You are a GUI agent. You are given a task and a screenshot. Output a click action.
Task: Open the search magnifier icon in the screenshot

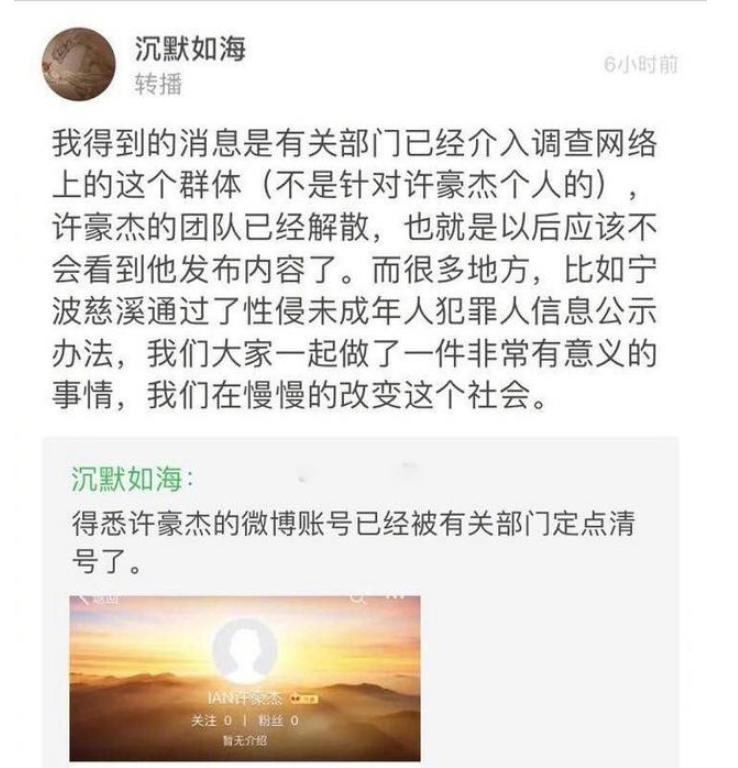357,597
